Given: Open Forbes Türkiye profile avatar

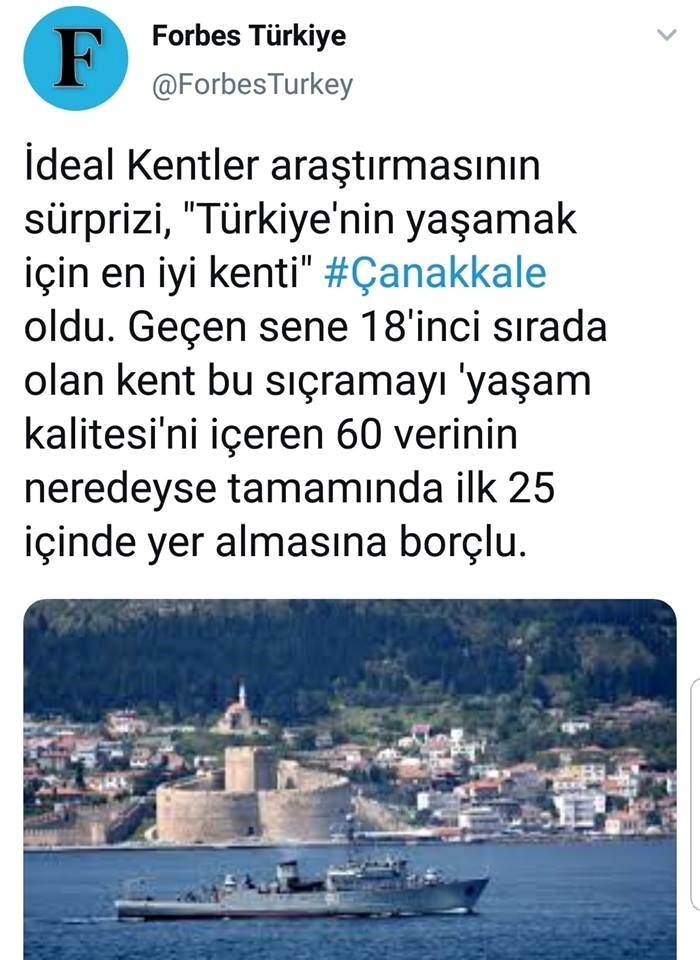Looking at the screenshot, I should (75, 58).
